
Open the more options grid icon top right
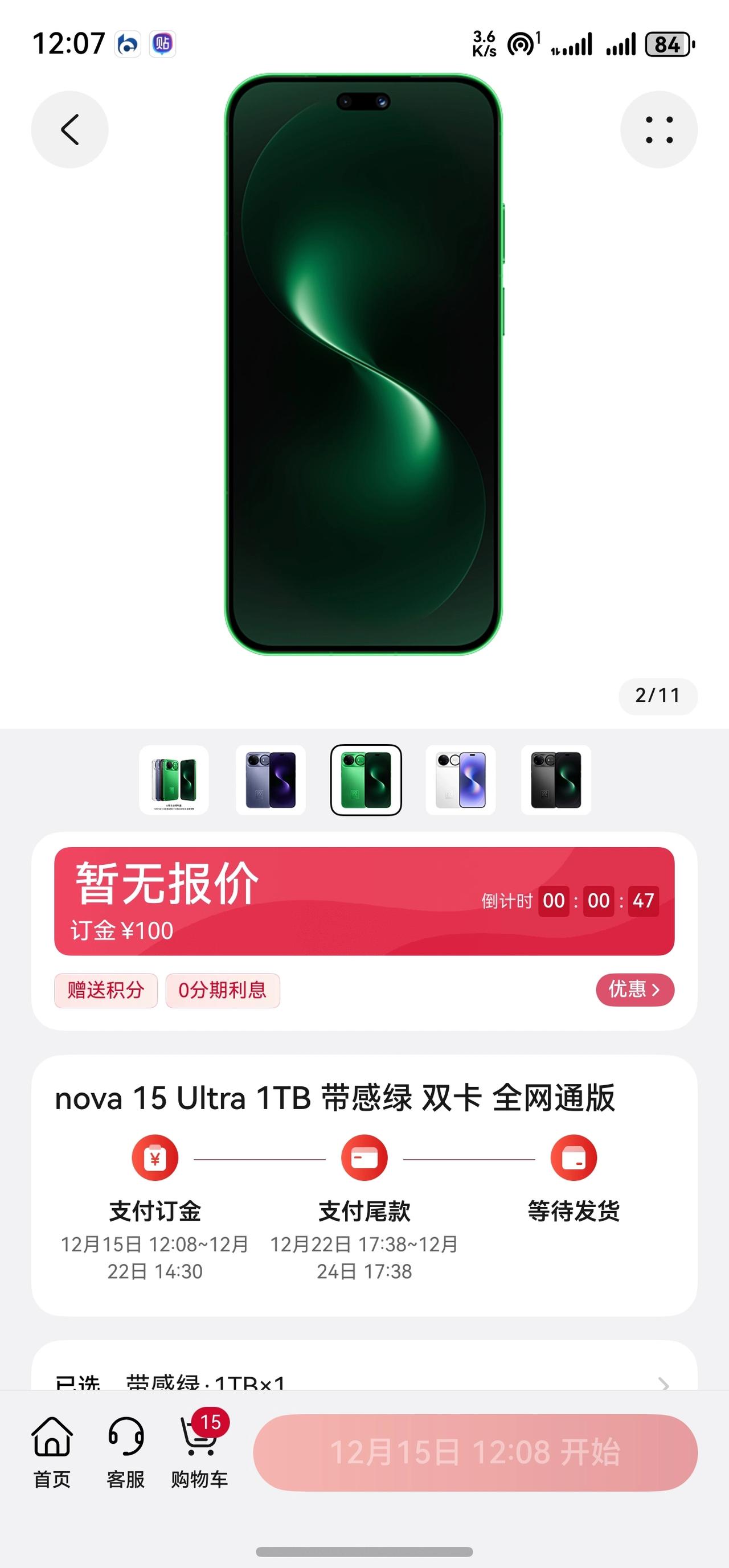tap(658, 130)
